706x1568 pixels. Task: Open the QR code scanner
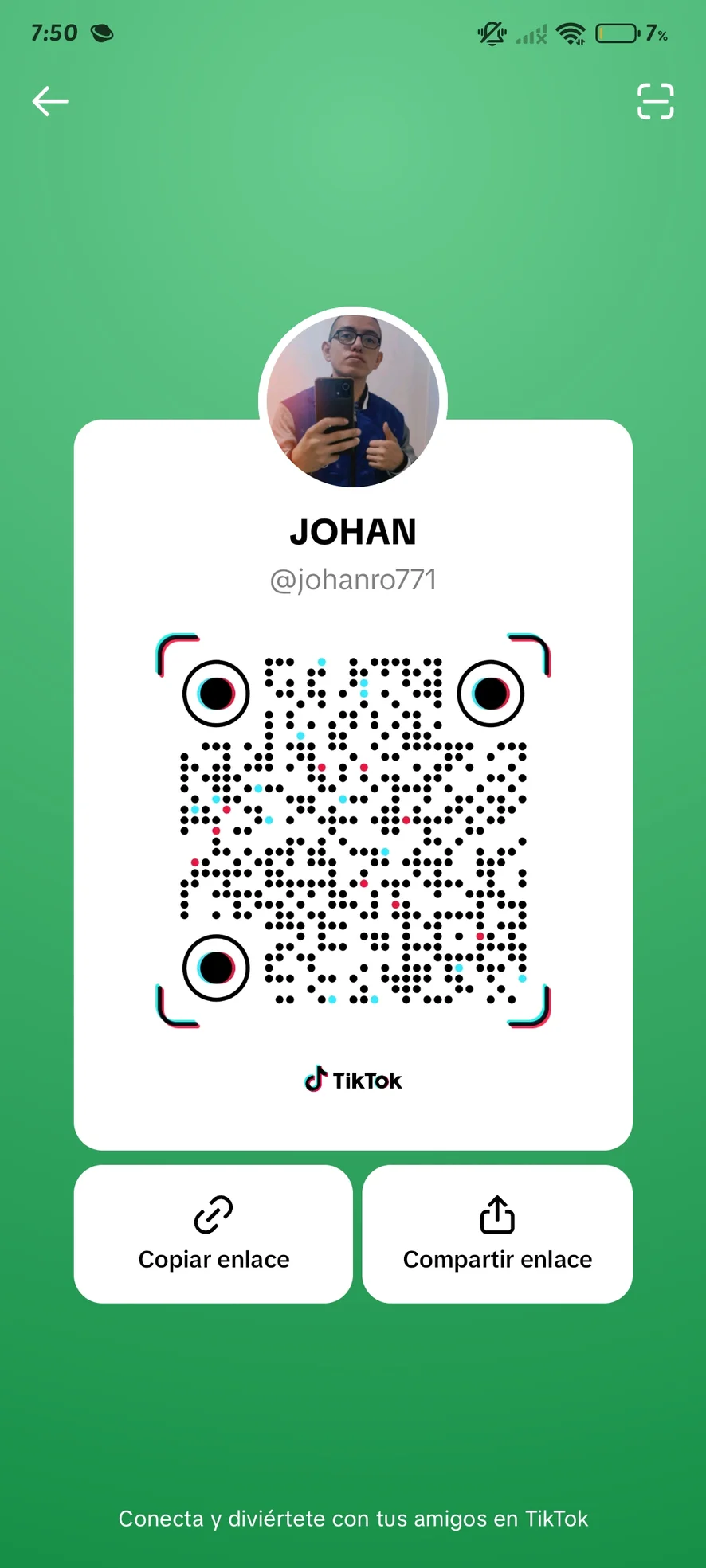point(655,101)
